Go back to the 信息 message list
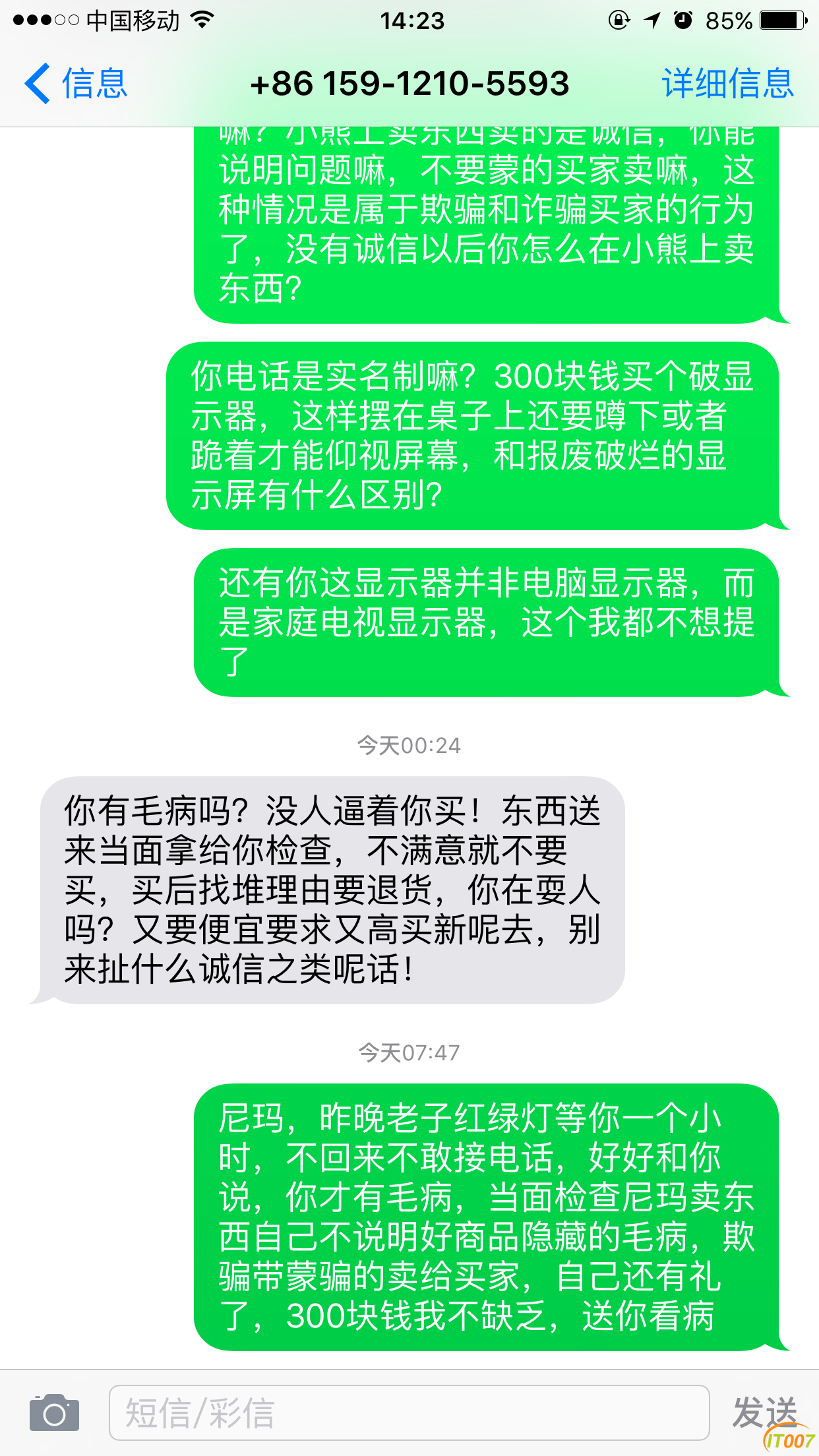Viewport: 819px width, 1456px height. point(76,84)
